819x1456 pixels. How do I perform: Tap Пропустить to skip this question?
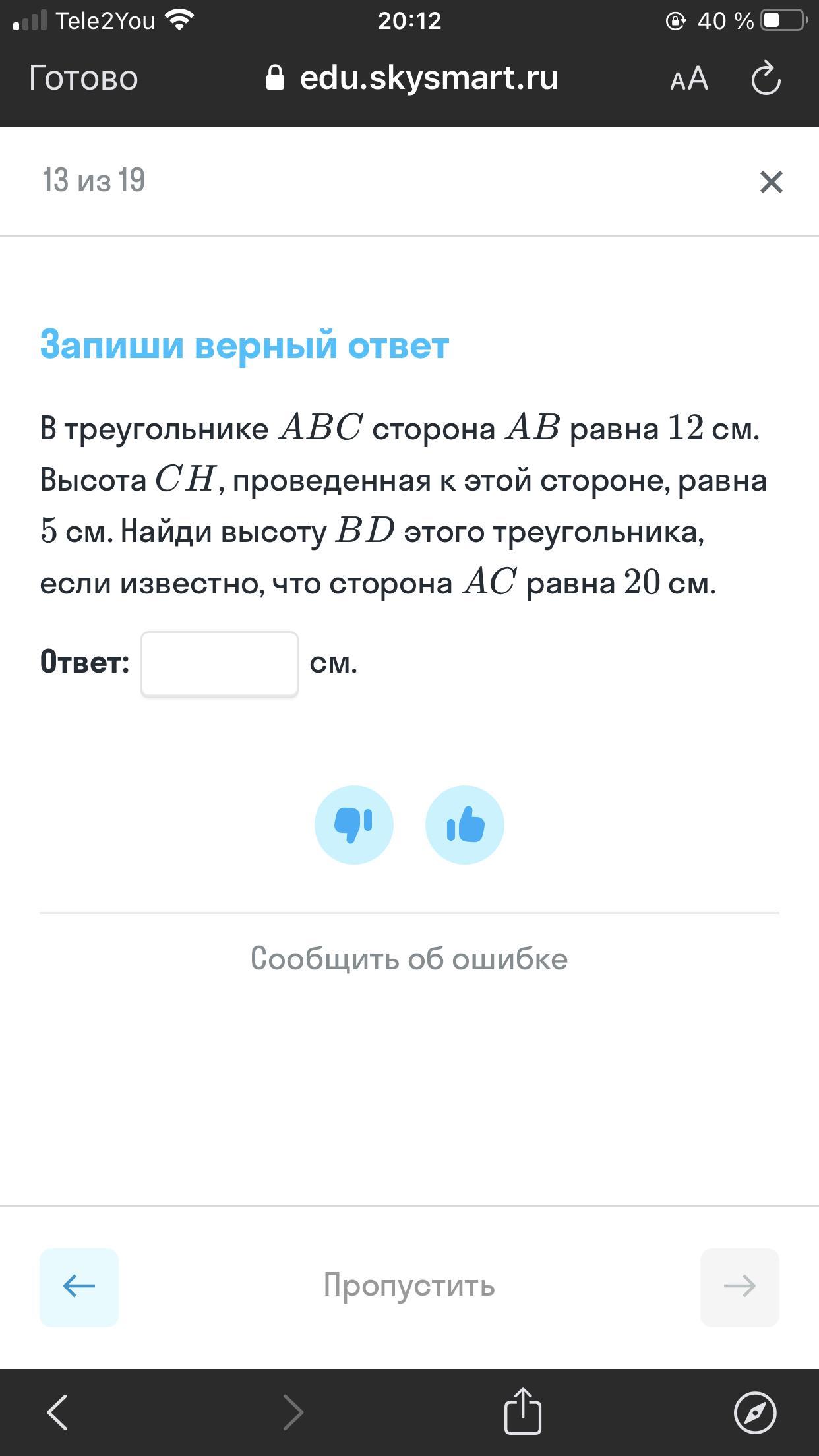coord(409,1286)
